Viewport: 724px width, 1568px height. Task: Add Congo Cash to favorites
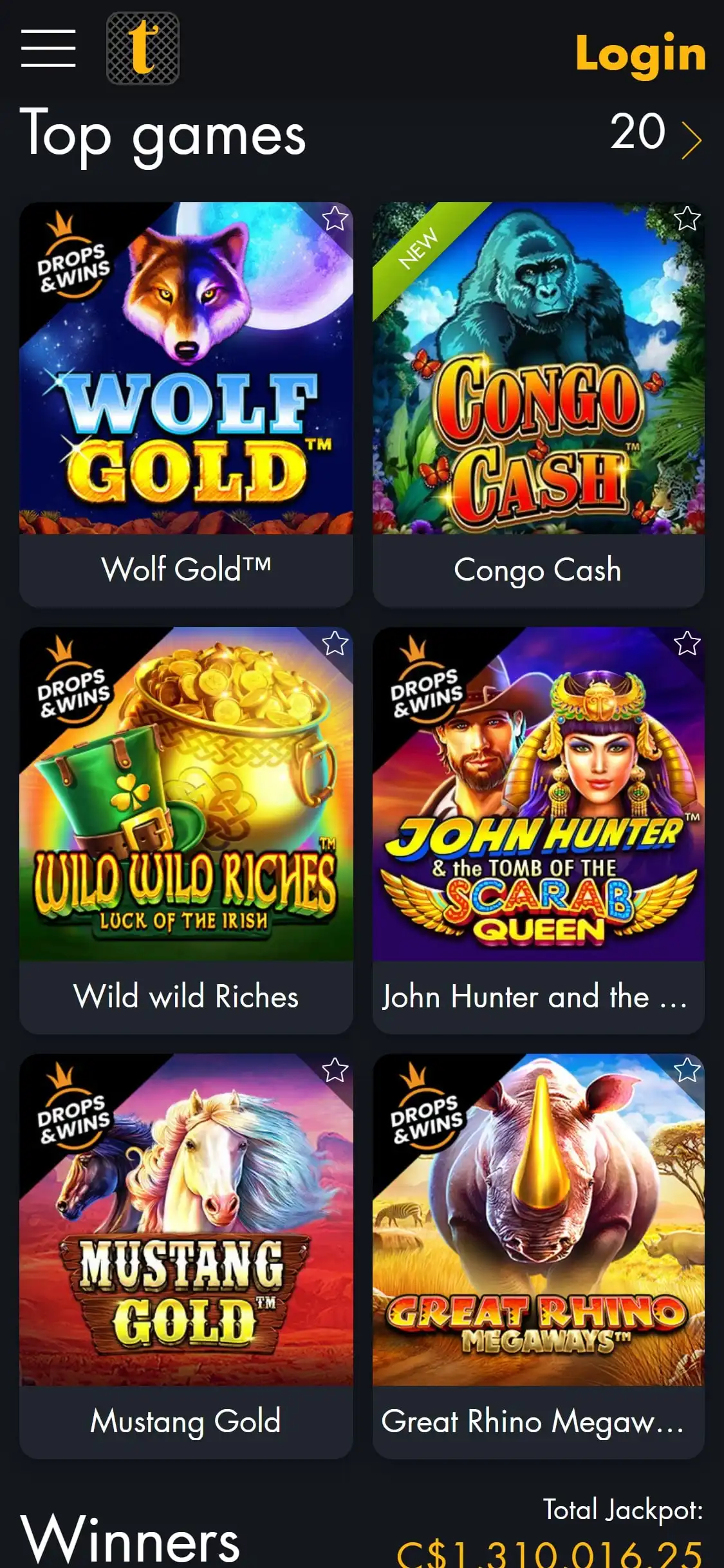coord(687,219)
